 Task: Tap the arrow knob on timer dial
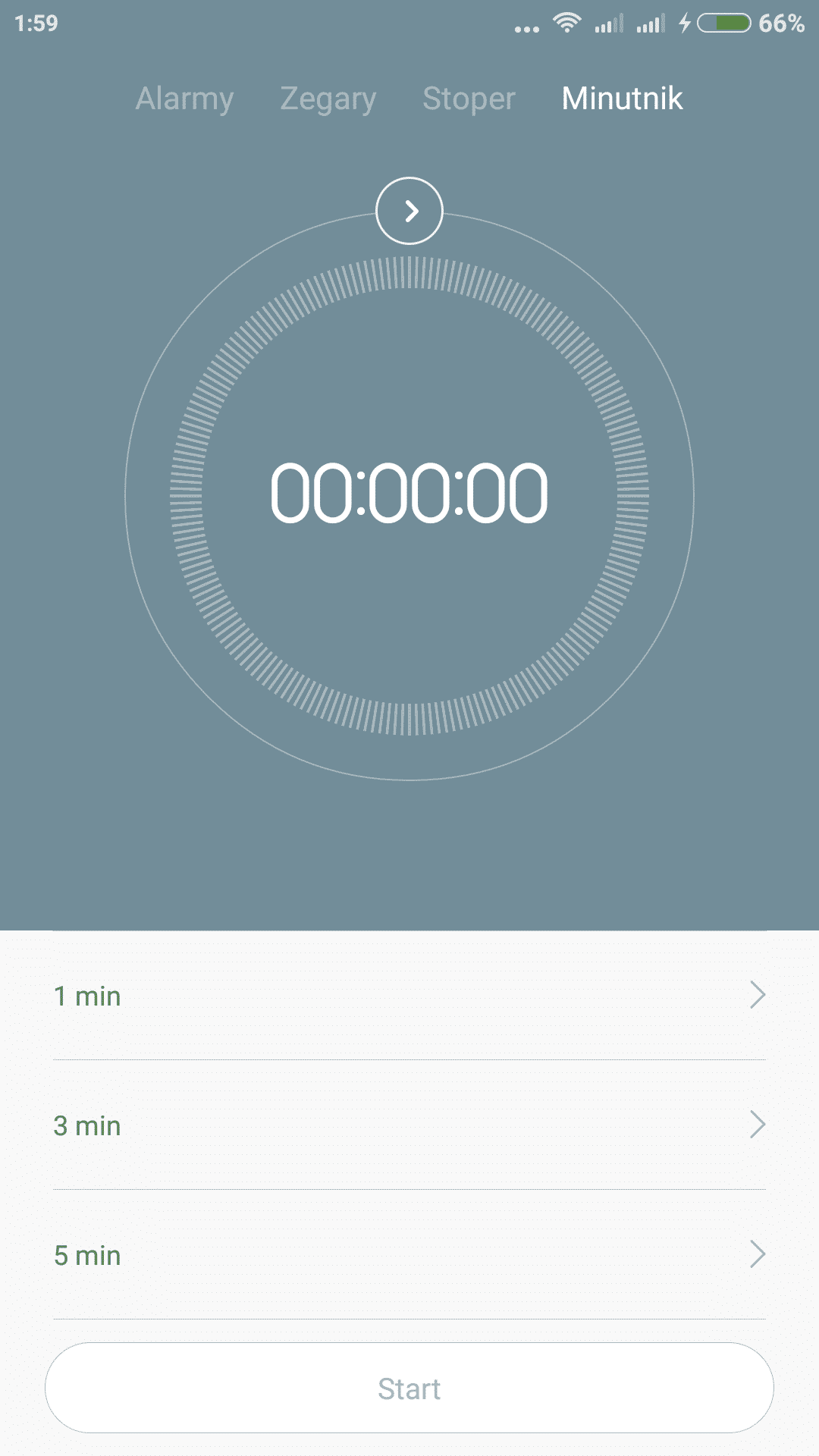click(409, 211)
